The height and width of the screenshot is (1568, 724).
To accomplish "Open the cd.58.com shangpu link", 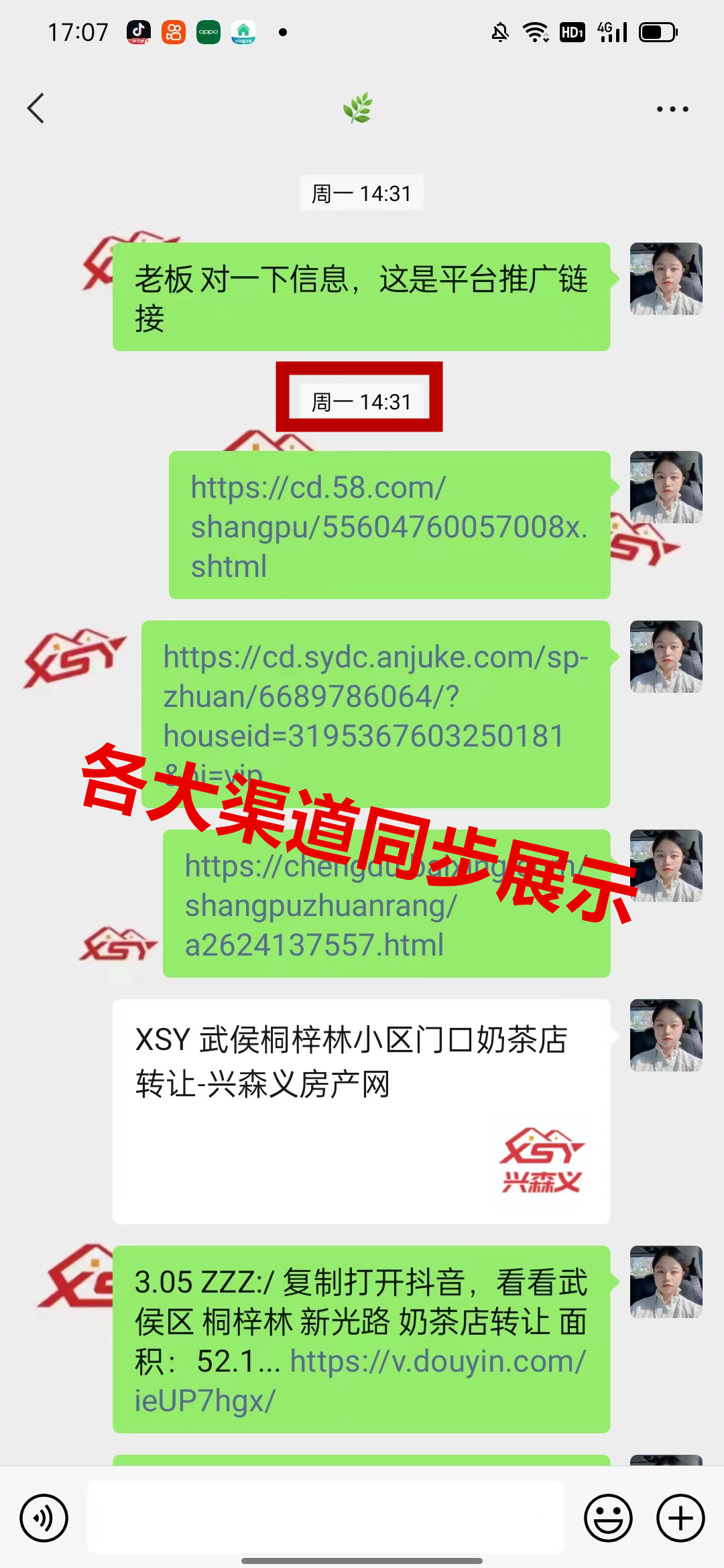I will pos(389,527).
